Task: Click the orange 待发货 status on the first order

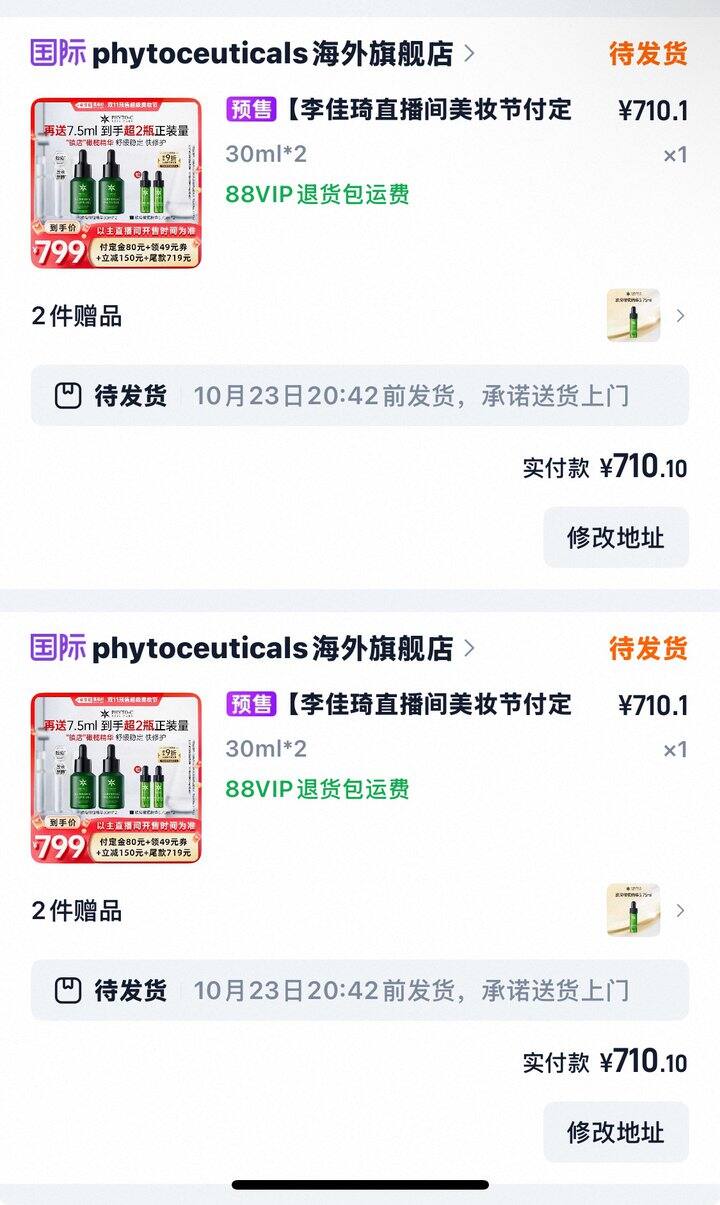Action: click(651, 53)
